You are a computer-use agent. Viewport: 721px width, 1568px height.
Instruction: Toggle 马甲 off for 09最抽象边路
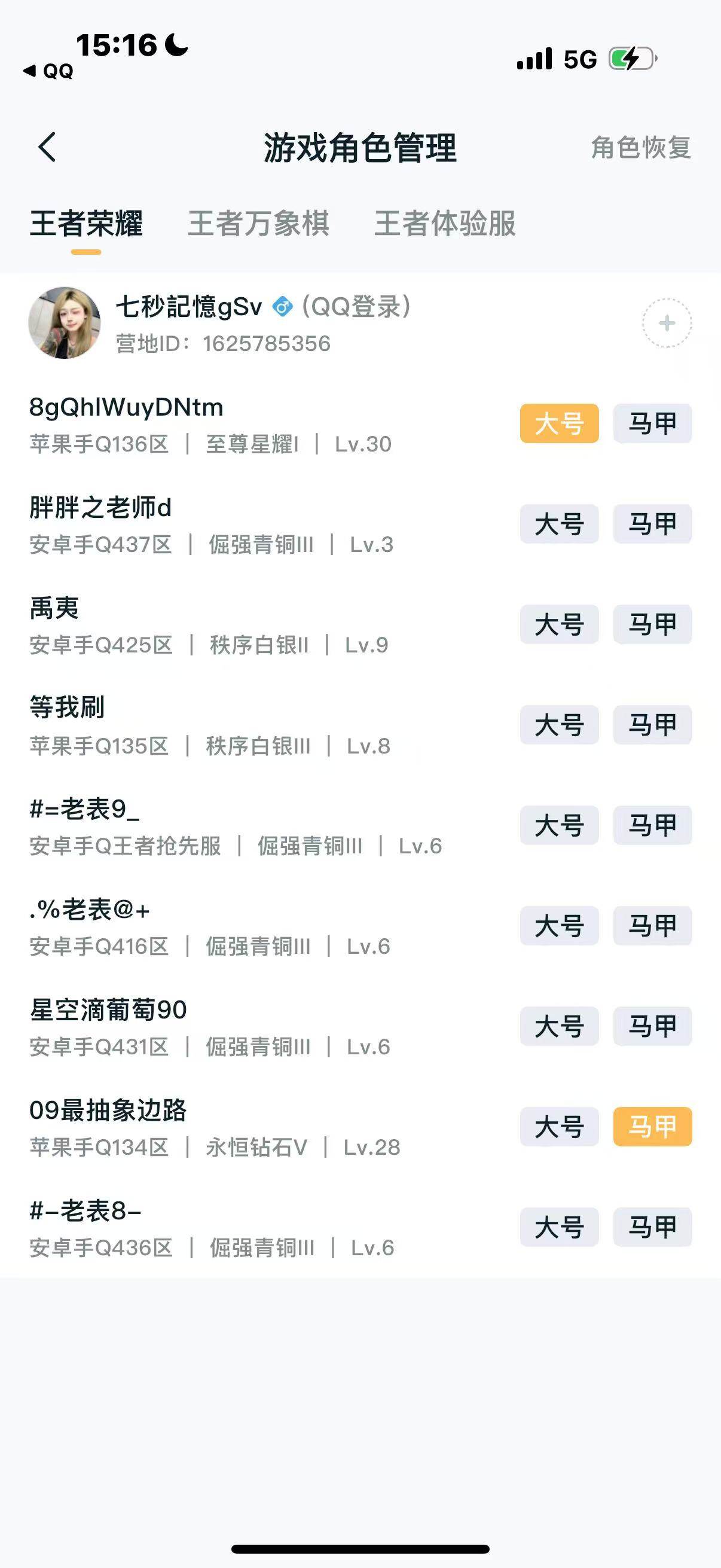tap(652, 1127)
